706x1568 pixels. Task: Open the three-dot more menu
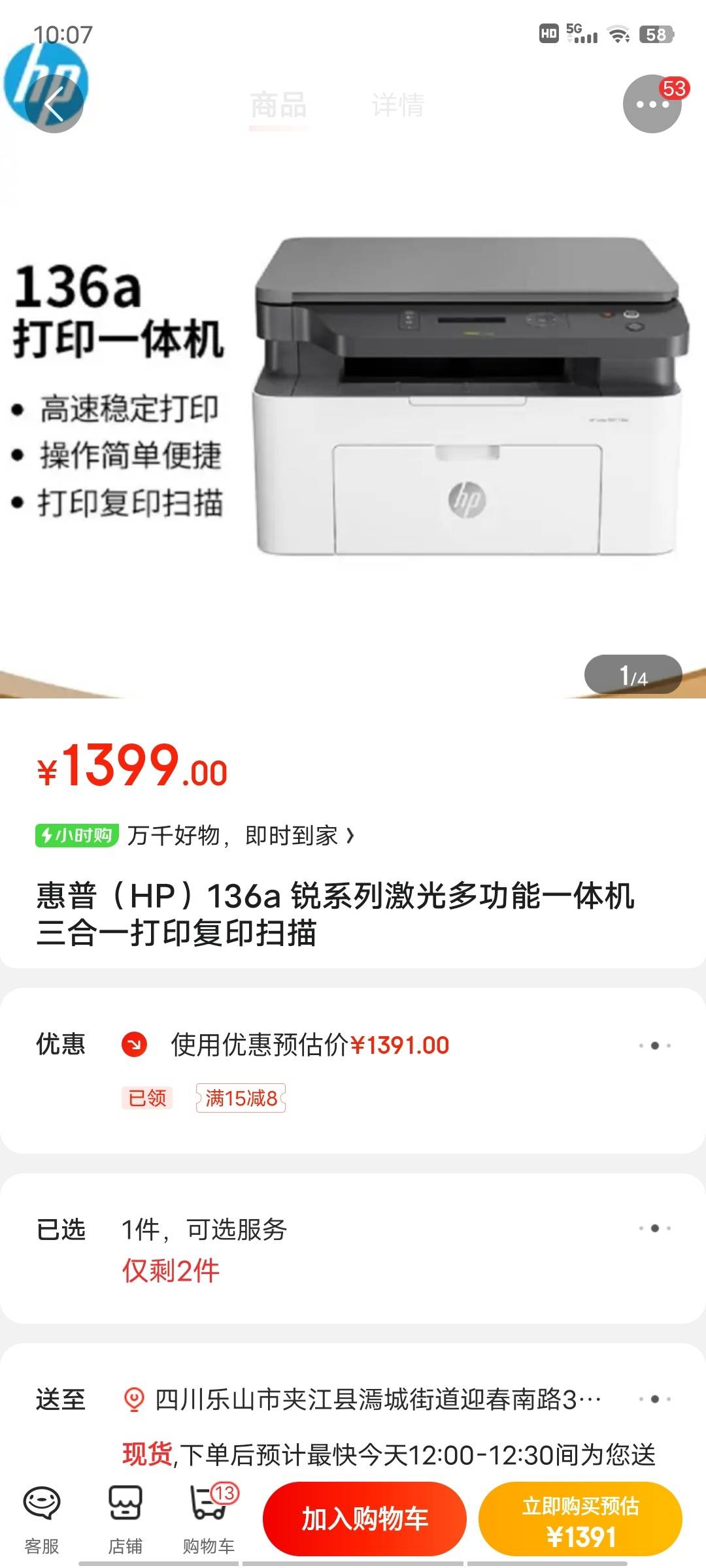point(651,104)
